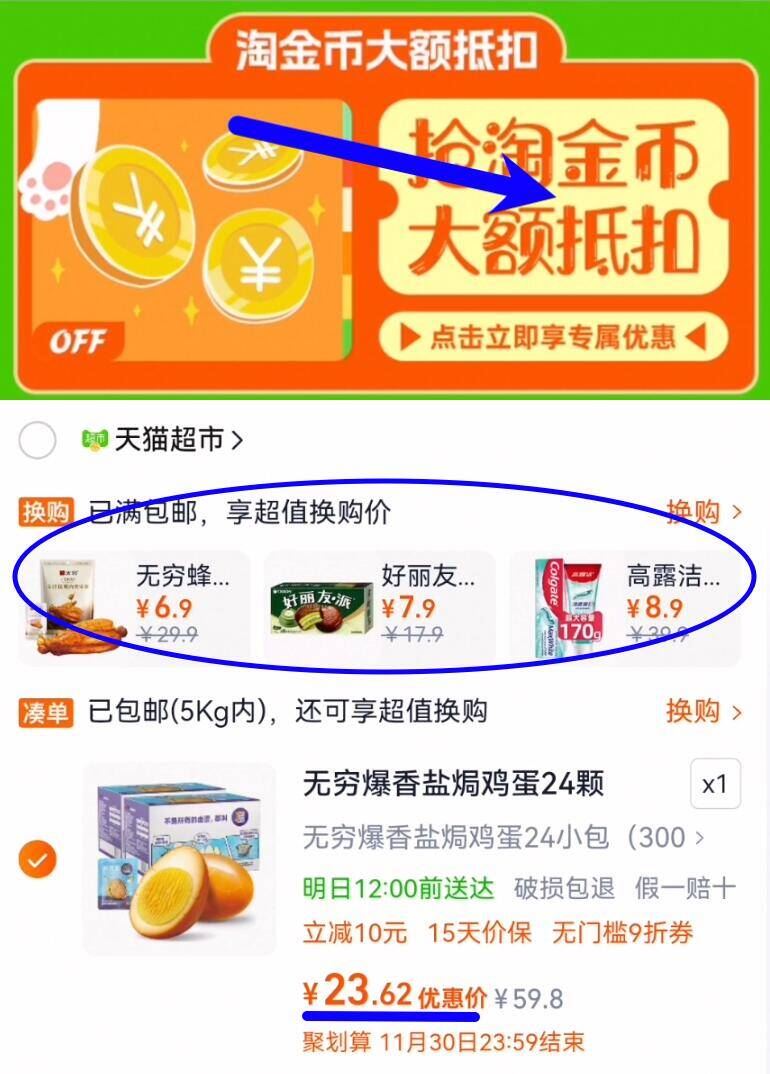Change the x1 quantity of the salted eggs
770x1074 pixels.
coord(715,785)
